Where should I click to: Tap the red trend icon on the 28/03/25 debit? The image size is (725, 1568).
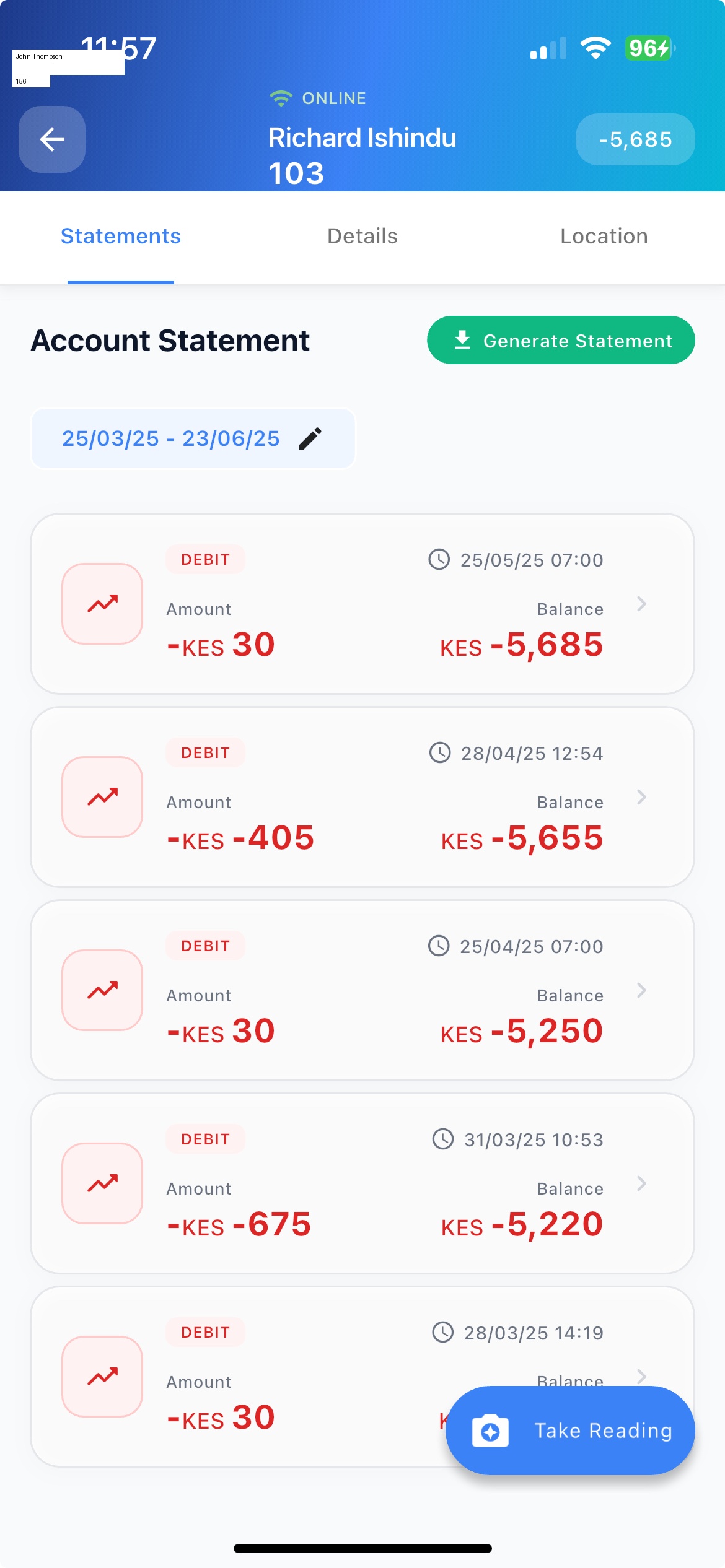pyautogui.click(x=102, y=1376)
